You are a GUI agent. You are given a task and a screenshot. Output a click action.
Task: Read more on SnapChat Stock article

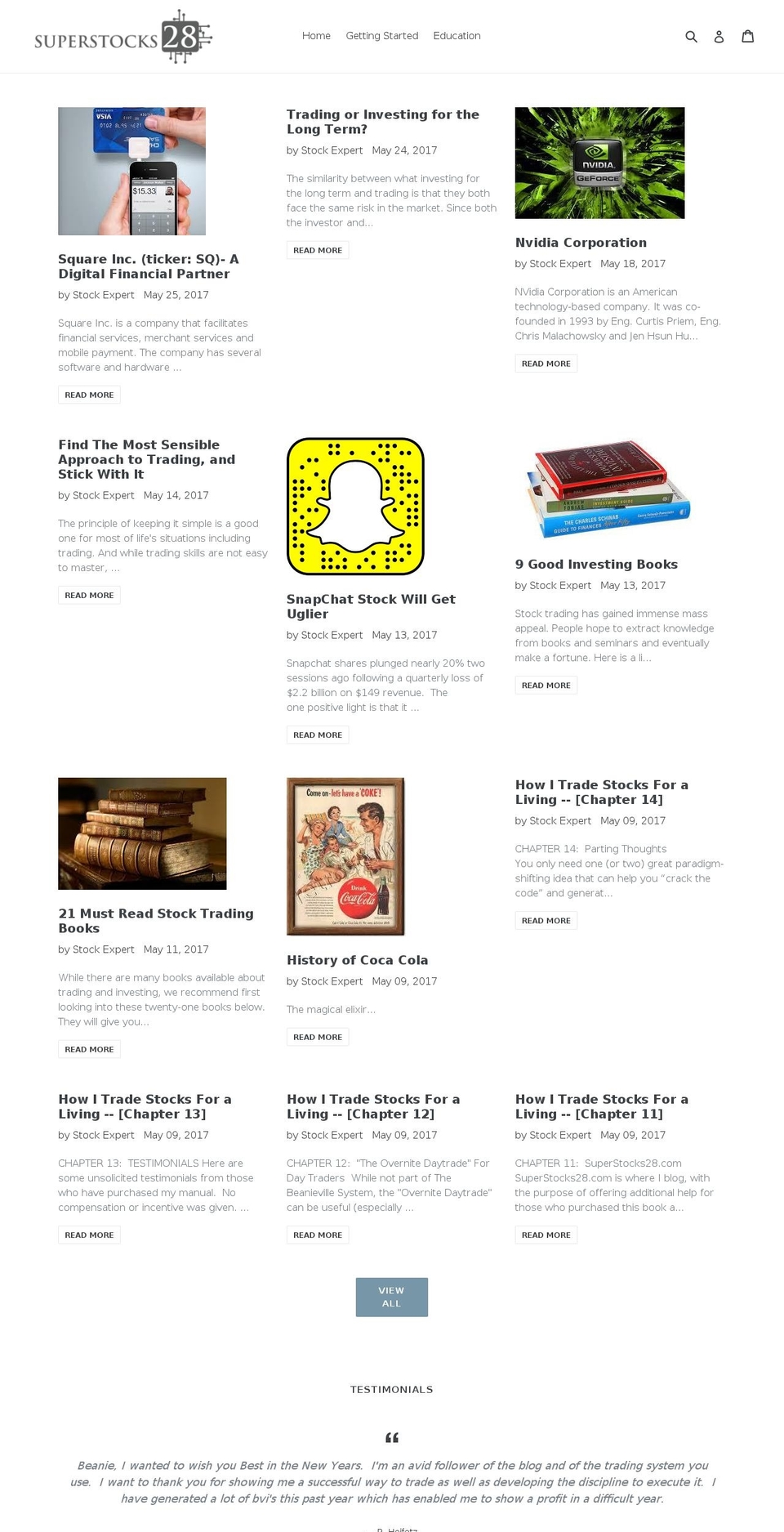click(318, 735)
